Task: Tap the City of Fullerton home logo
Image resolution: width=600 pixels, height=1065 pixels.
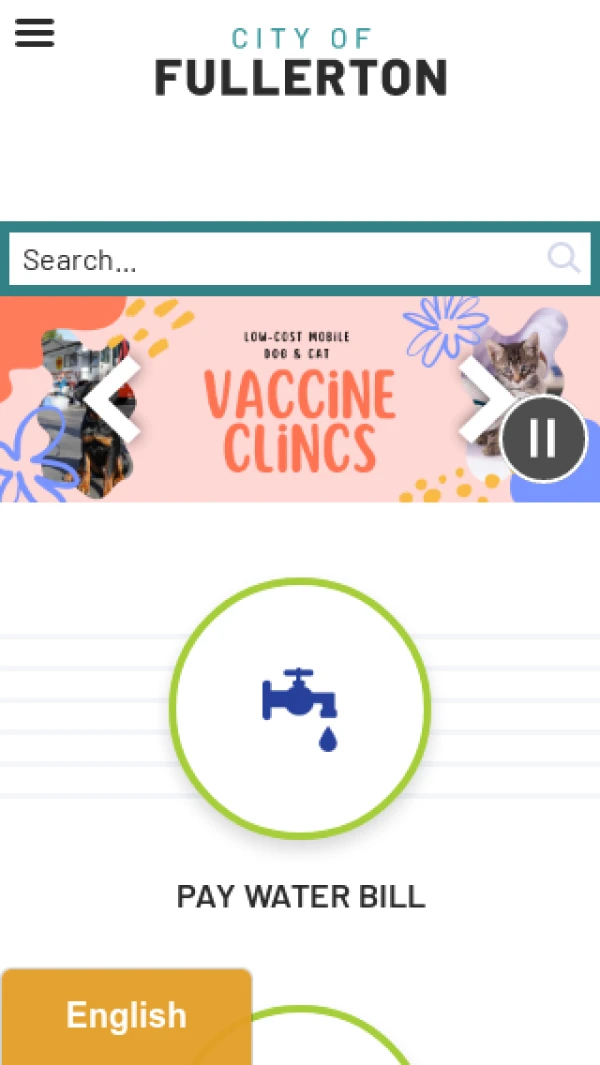Action: coord(300,63)
